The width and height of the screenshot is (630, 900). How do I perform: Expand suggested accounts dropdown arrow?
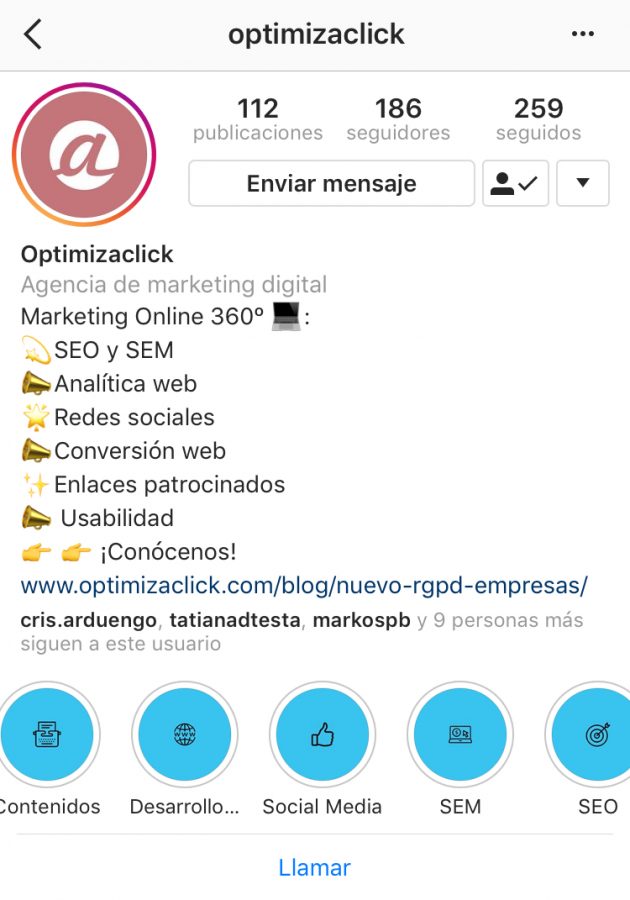tap(583, 184)
